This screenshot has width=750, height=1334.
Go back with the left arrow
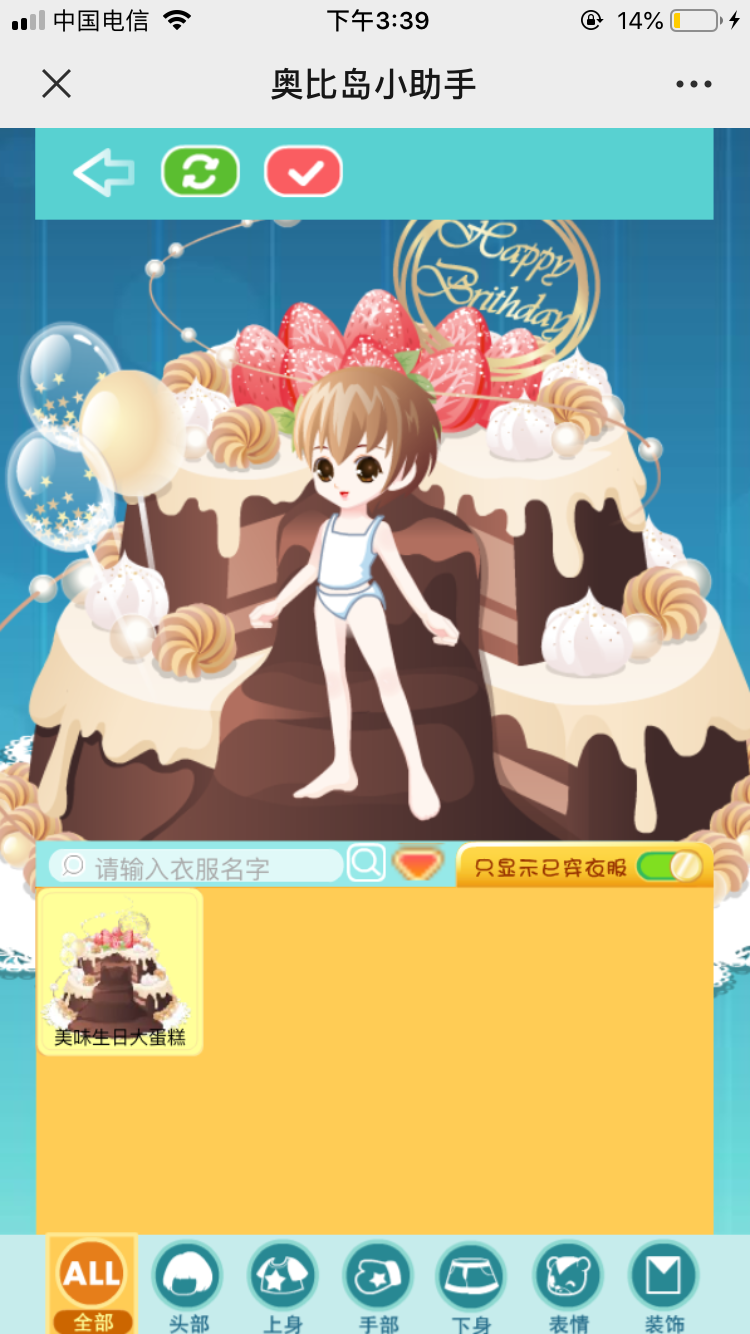click(103, 174)
